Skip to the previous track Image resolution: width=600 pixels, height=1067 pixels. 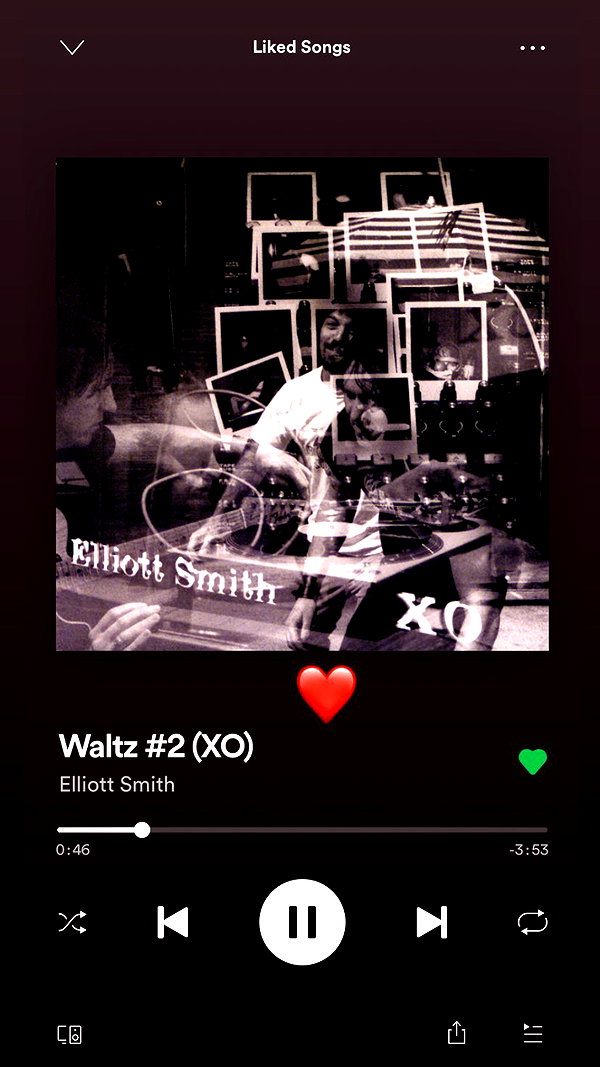click(173, 922)
